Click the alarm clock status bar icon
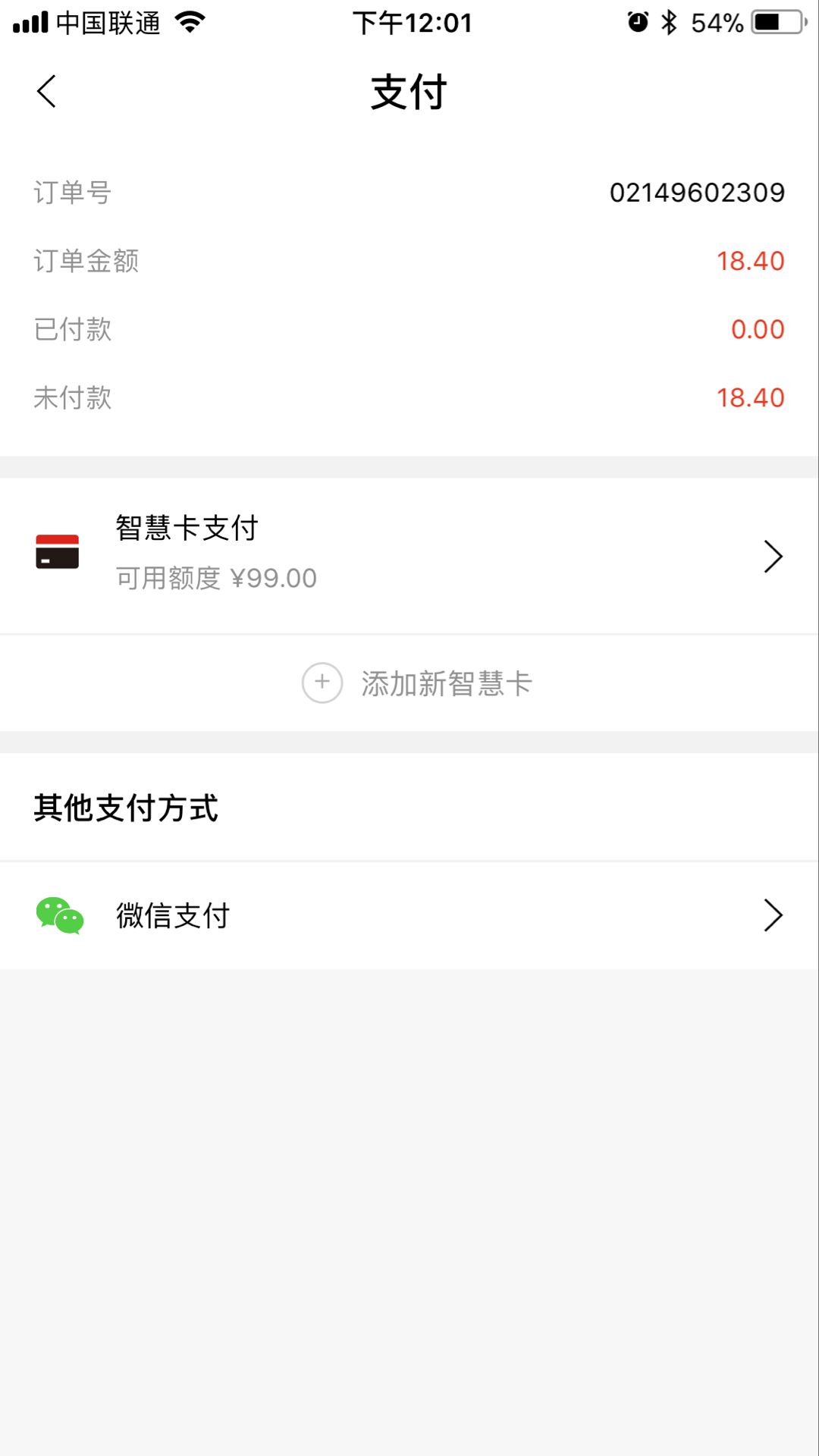819x1456 pixels. coord(637,23)
